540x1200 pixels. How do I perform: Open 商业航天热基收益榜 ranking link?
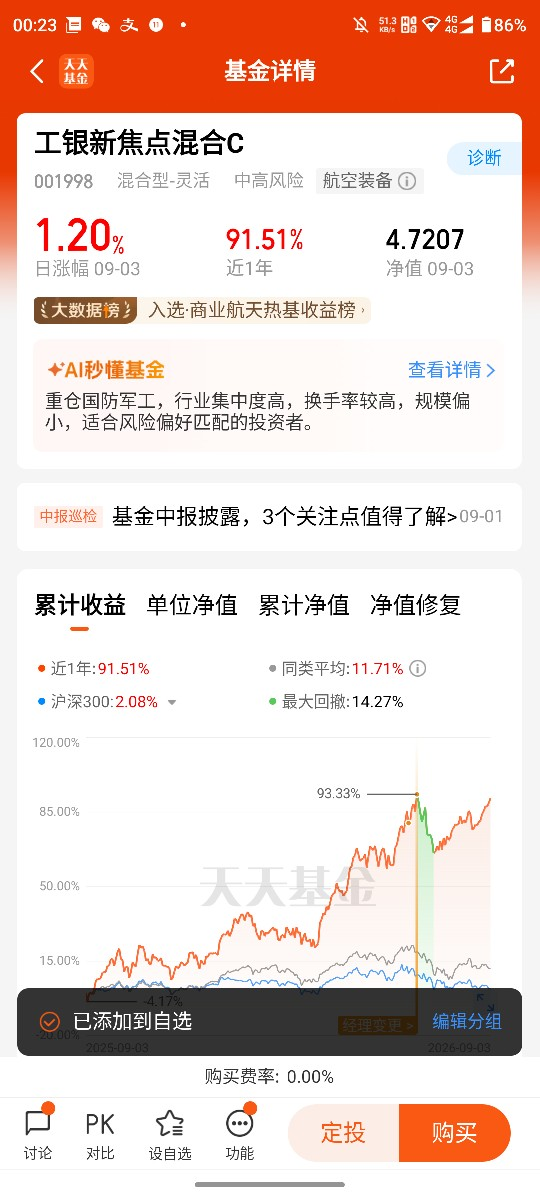point(252,310)
